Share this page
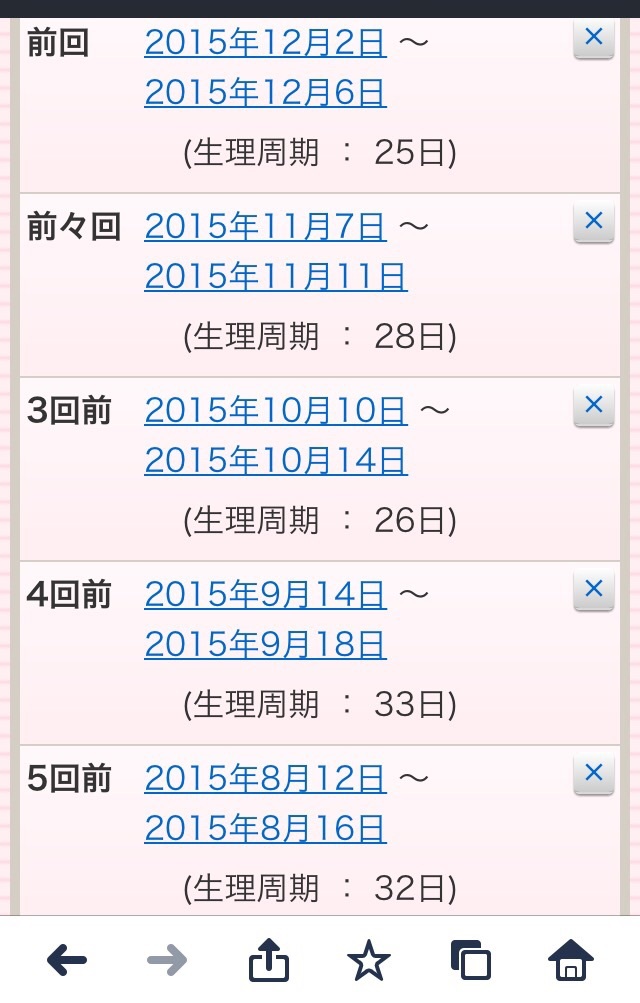 (269, 962)
